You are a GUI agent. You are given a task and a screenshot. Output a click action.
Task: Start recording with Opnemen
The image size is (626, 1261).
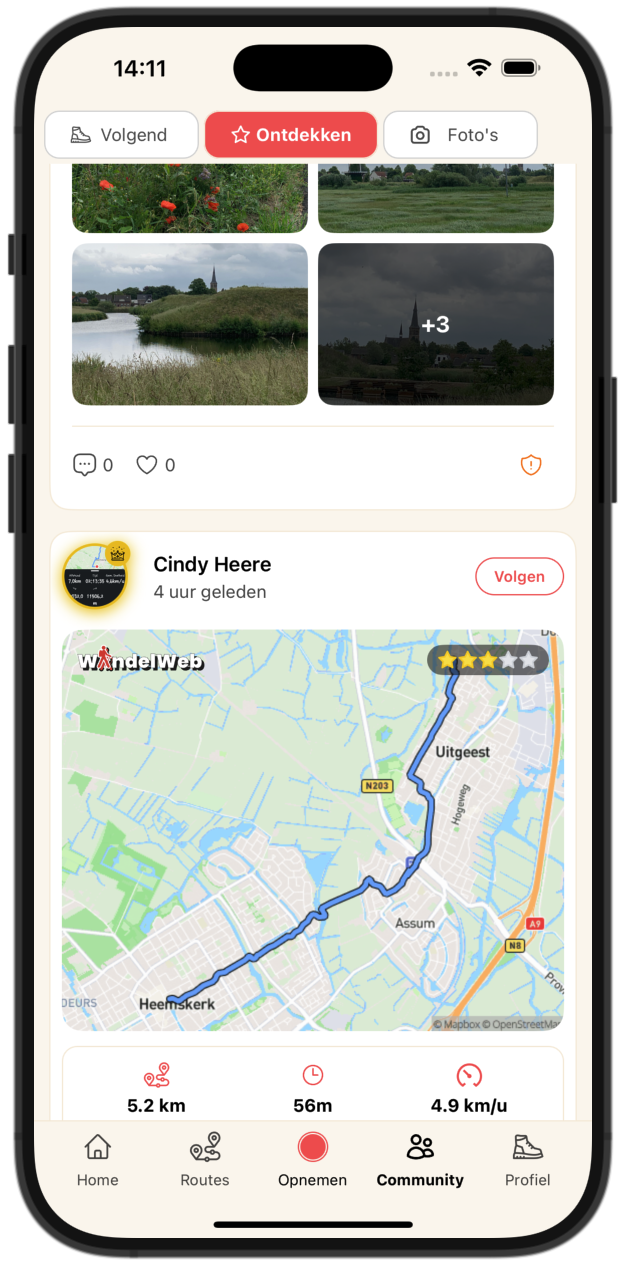click(x=313, y=1160)
